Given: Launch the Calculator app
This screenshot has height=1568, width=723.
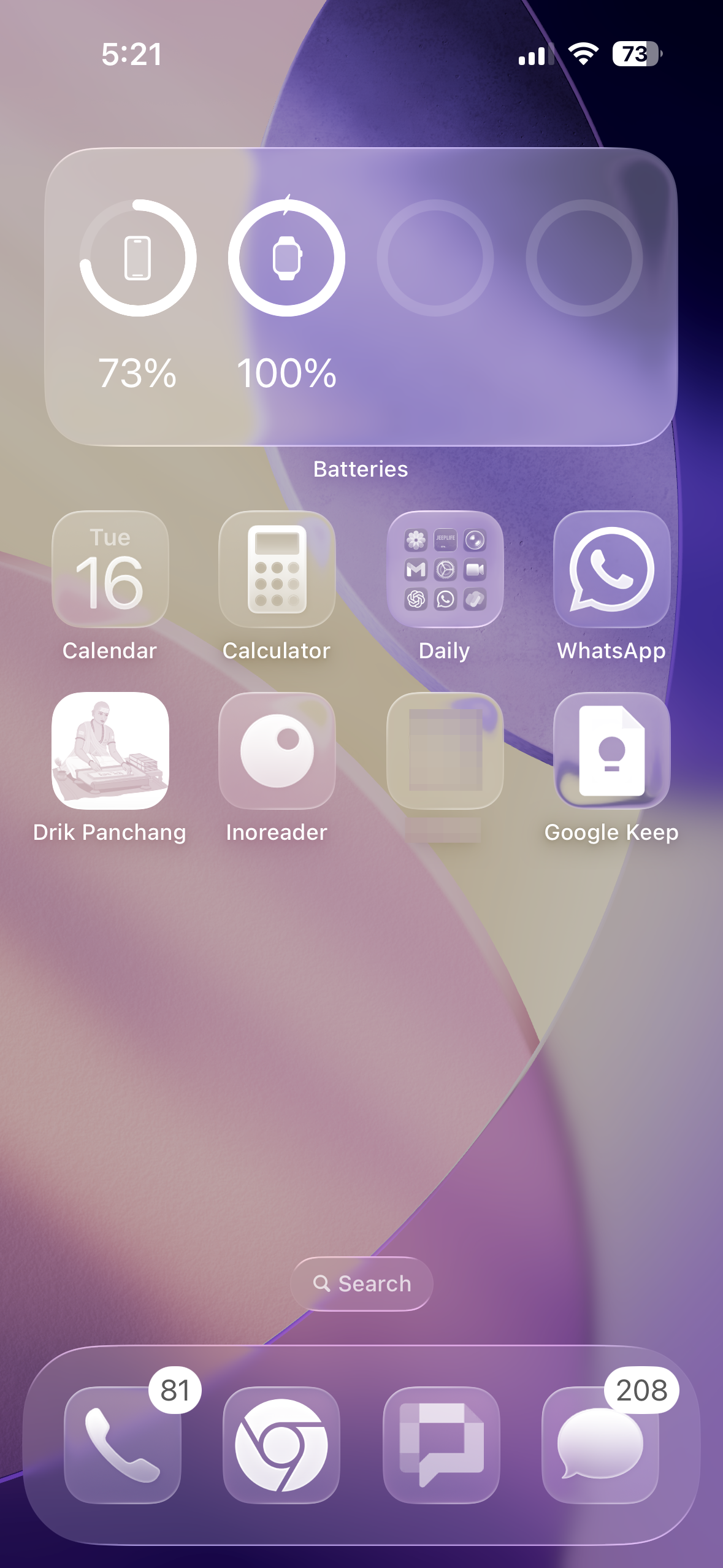Looking at the screenshot, I should pyautogui.click(x=277, y=569).
